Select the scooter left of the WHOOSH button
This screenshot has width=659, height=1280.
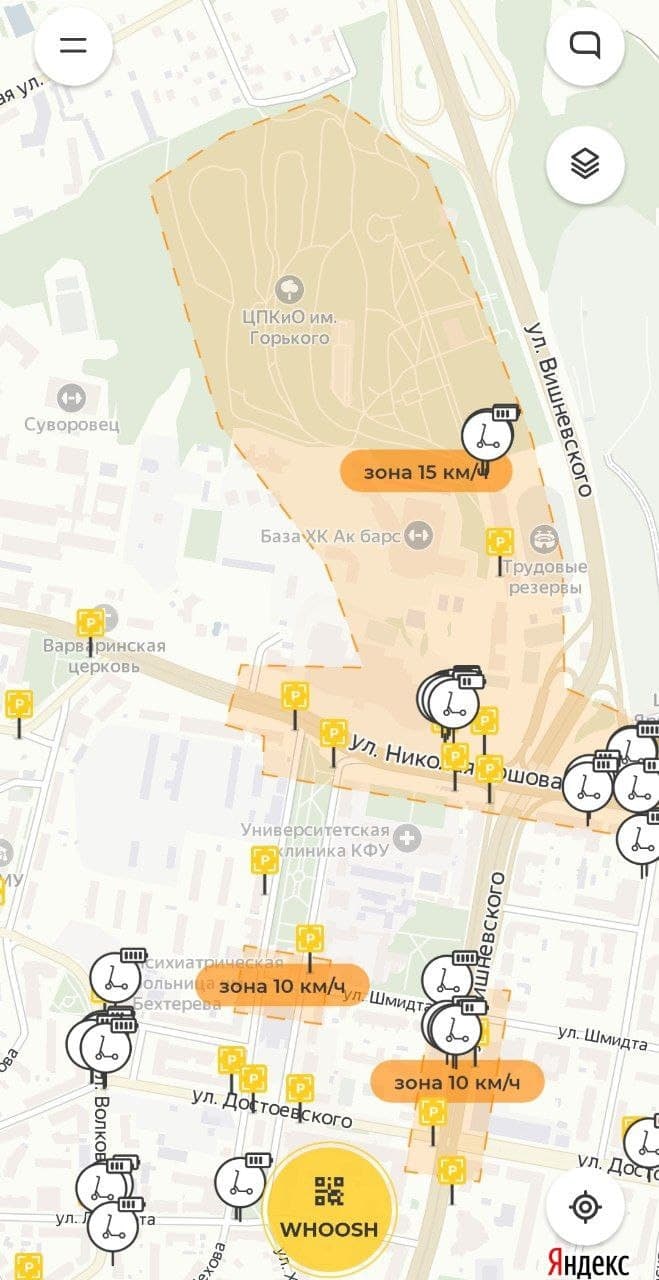pos(240,1182)
